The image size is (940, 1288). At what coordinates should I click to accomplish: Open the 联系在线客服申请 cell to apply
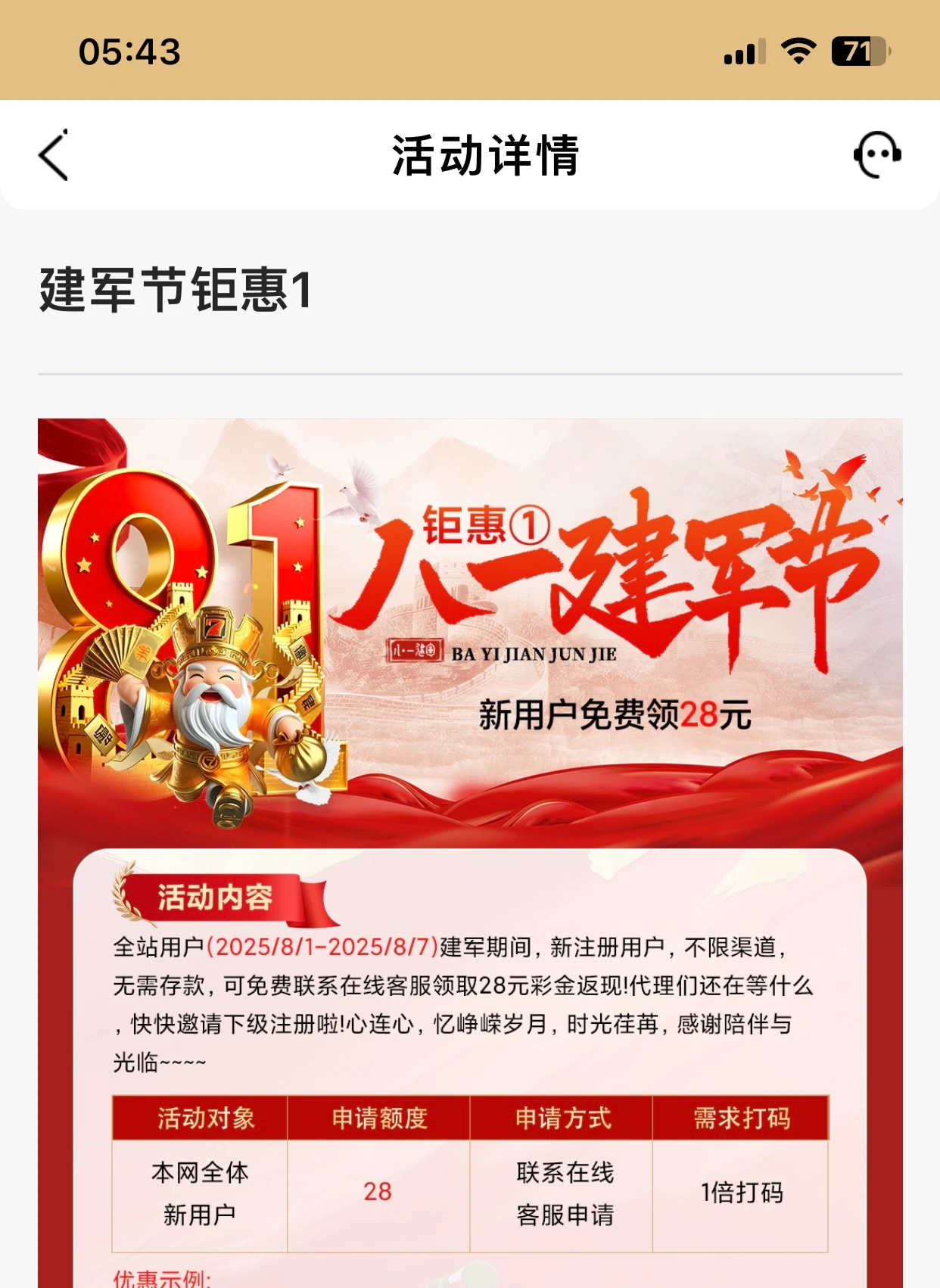(566, 1192)
